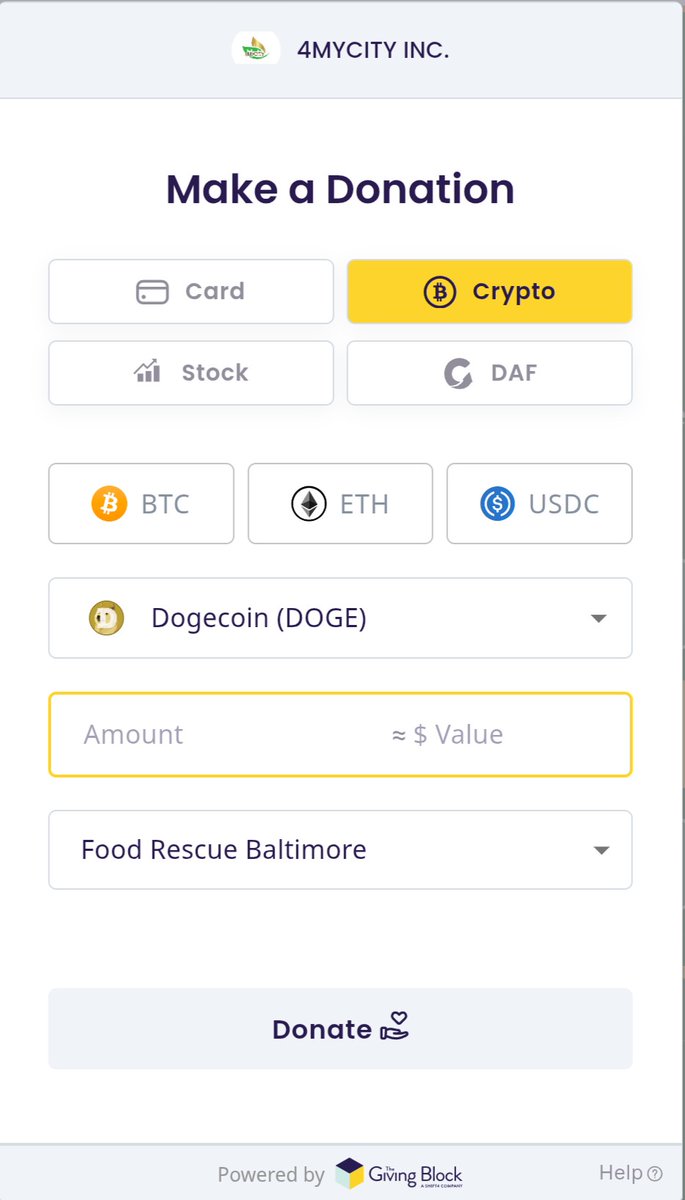This screenshot has height=1200, width=685.
Task: Expand the Dogecoin (DOGE) currency dropdown
Action: pos(340,618)
